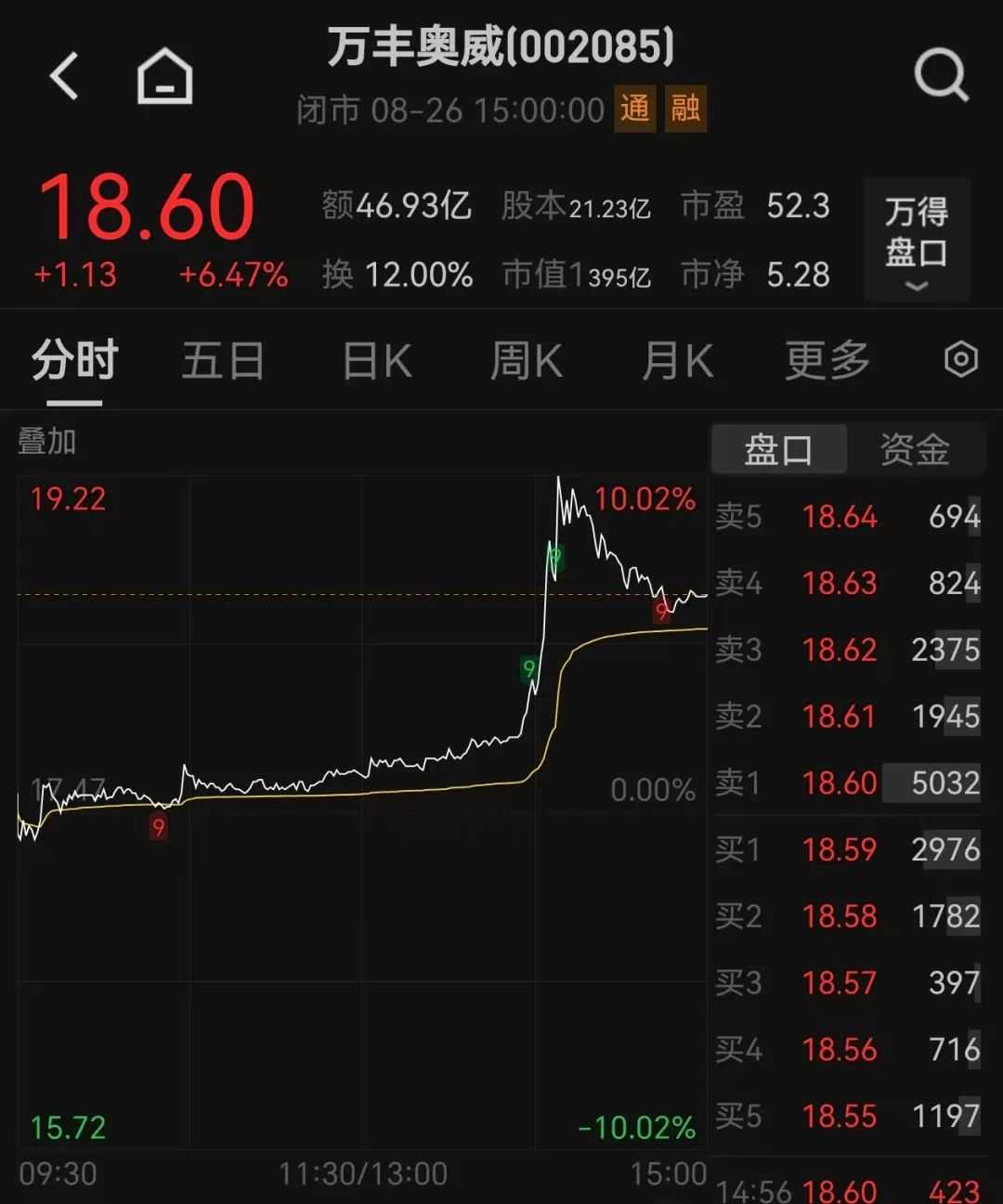Switch to the 日K chart tab
Image resolution: width=1003 pixels, height=1204 pixels.
[377, 361]
